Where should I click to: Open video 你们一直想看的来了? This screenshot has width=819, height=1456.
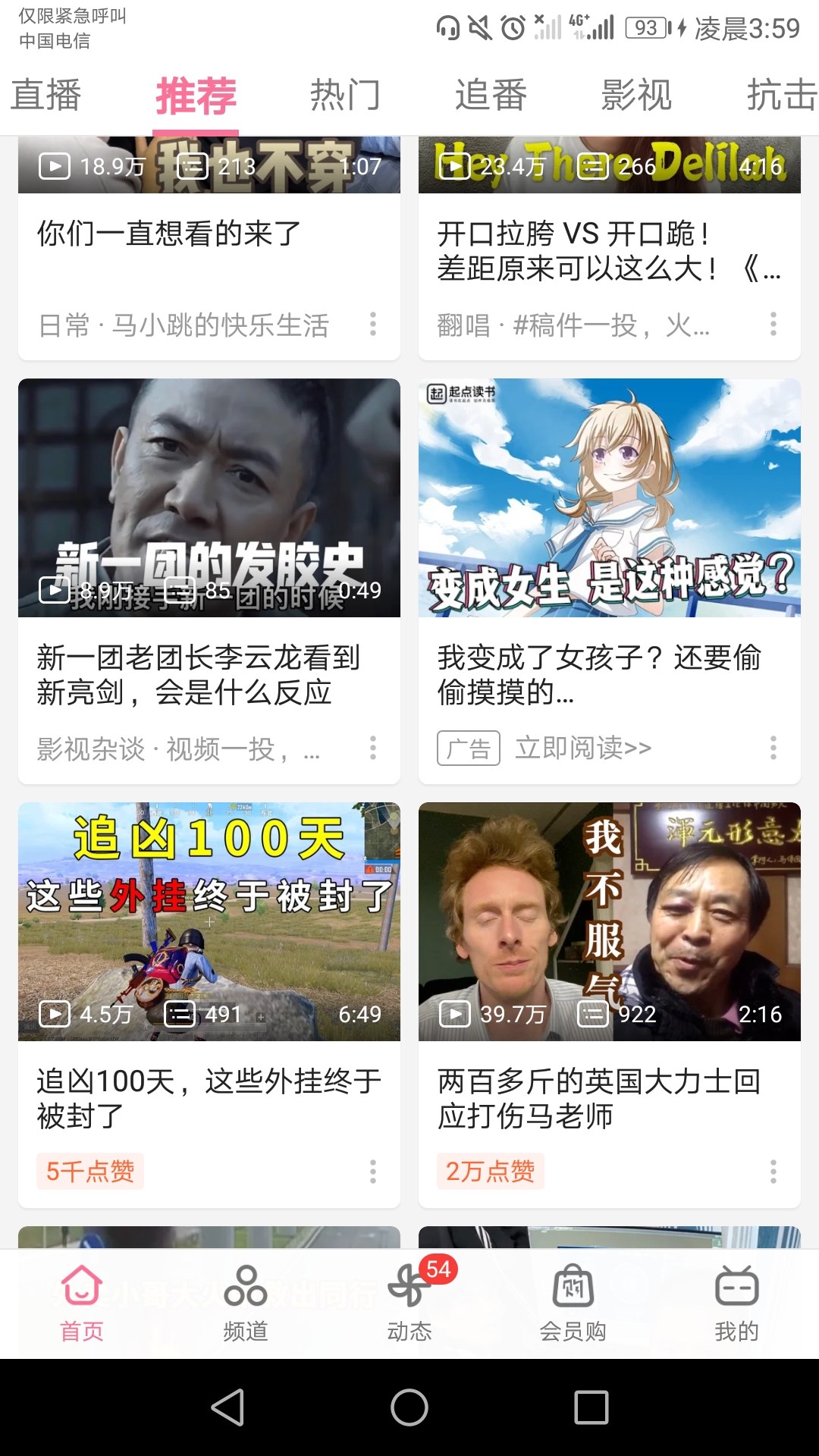click(x=169, y=234)
